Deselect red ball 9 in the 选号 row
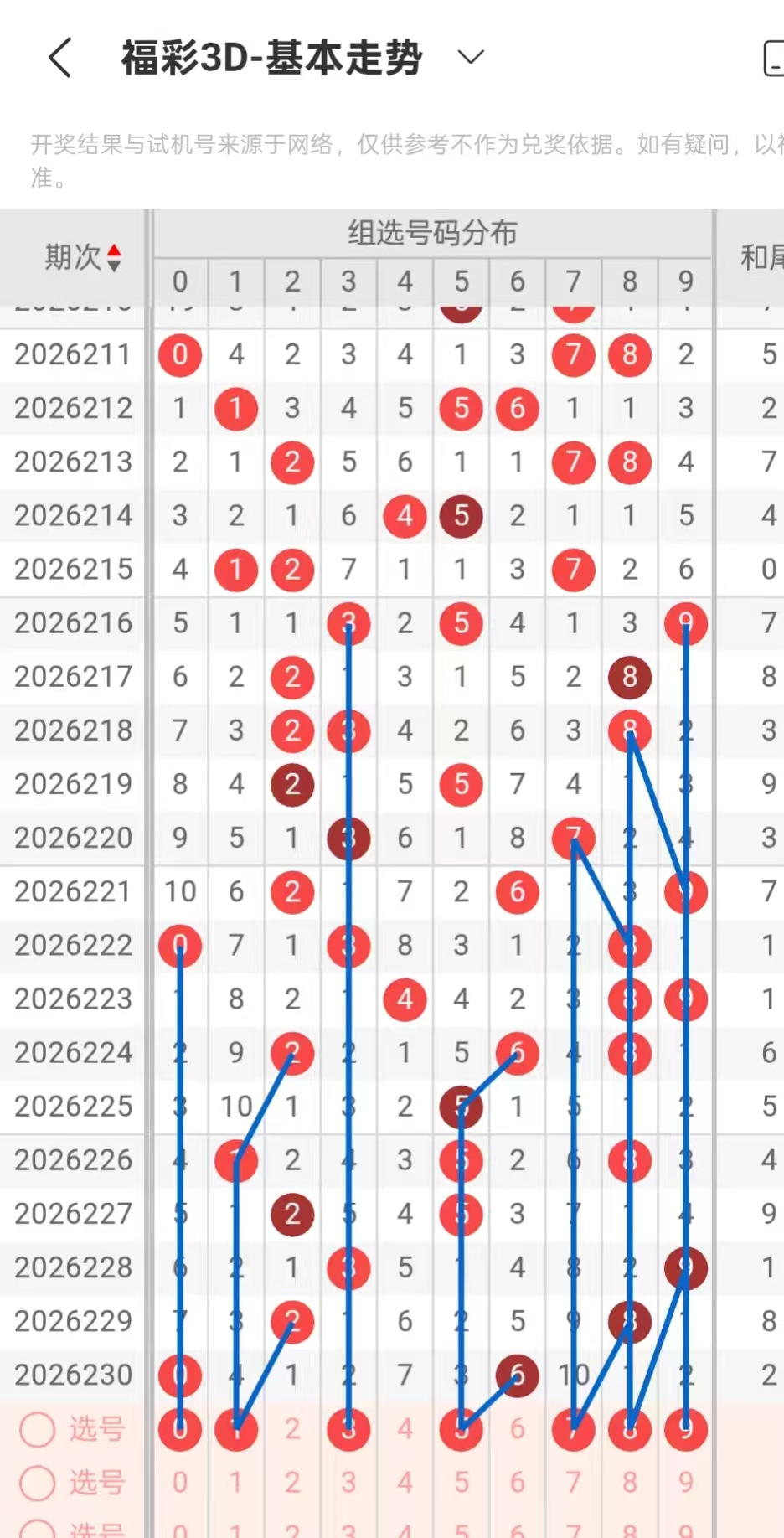The image size is (784, 1538). 686,1429
